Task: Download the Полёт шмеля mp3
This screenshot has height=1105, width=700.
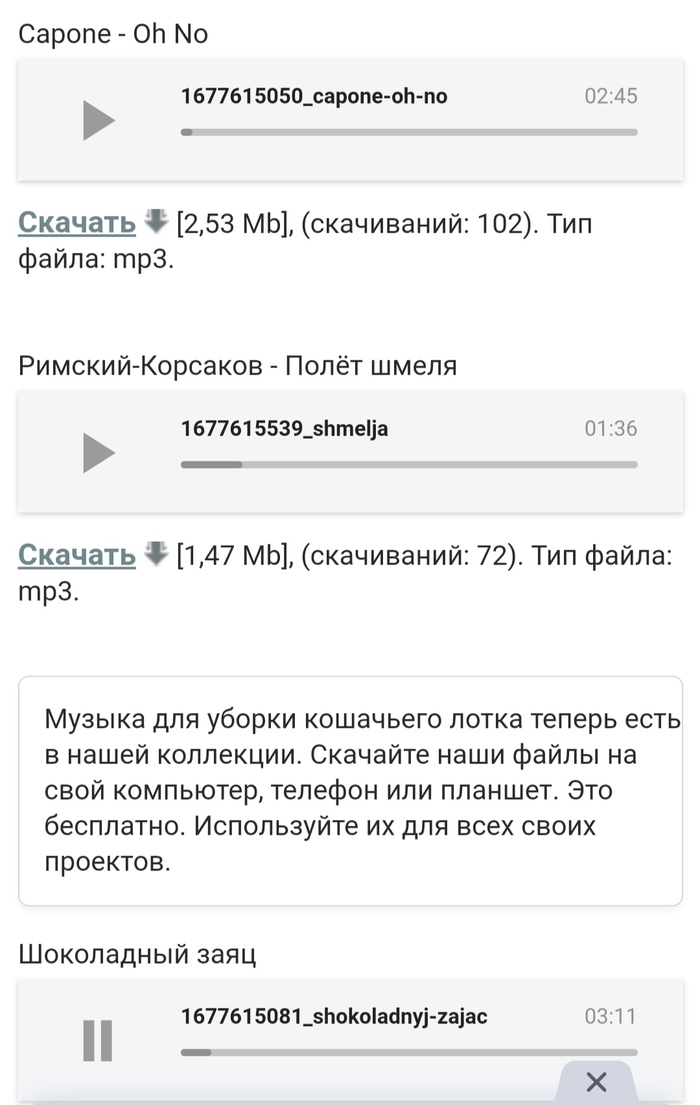Action: coord(77,555)
